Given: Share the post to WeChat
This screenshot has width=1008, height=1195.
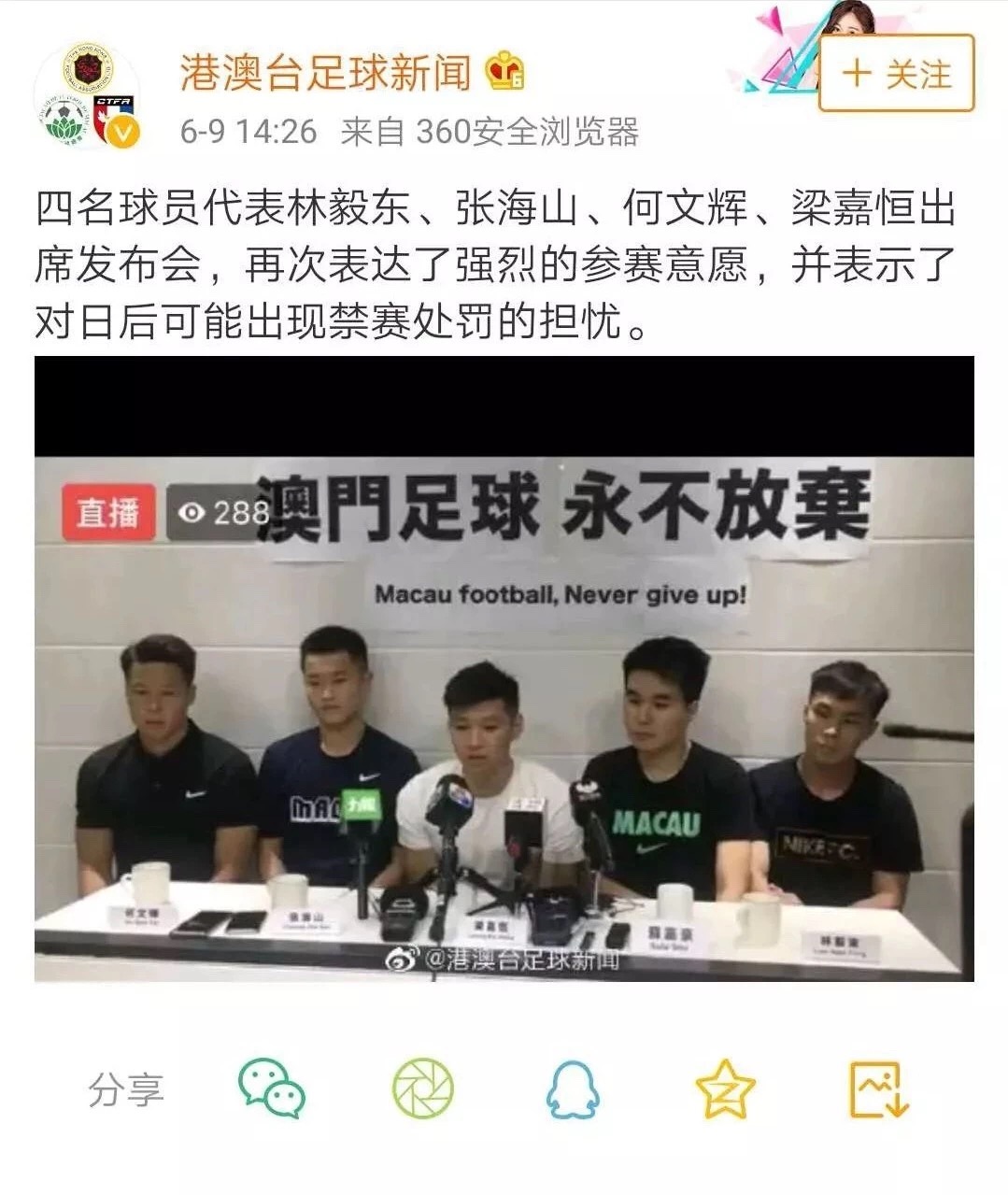Looking at the screenshot, I should 273,1088.
